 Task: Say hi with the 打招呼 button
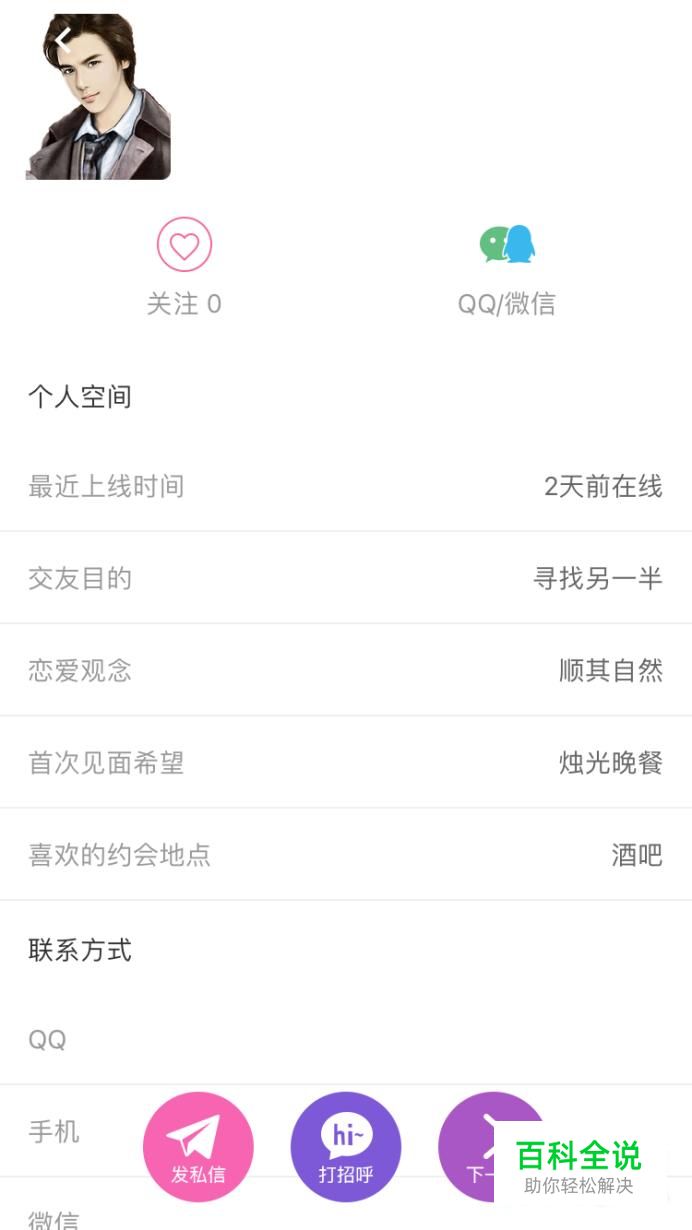346,1147
